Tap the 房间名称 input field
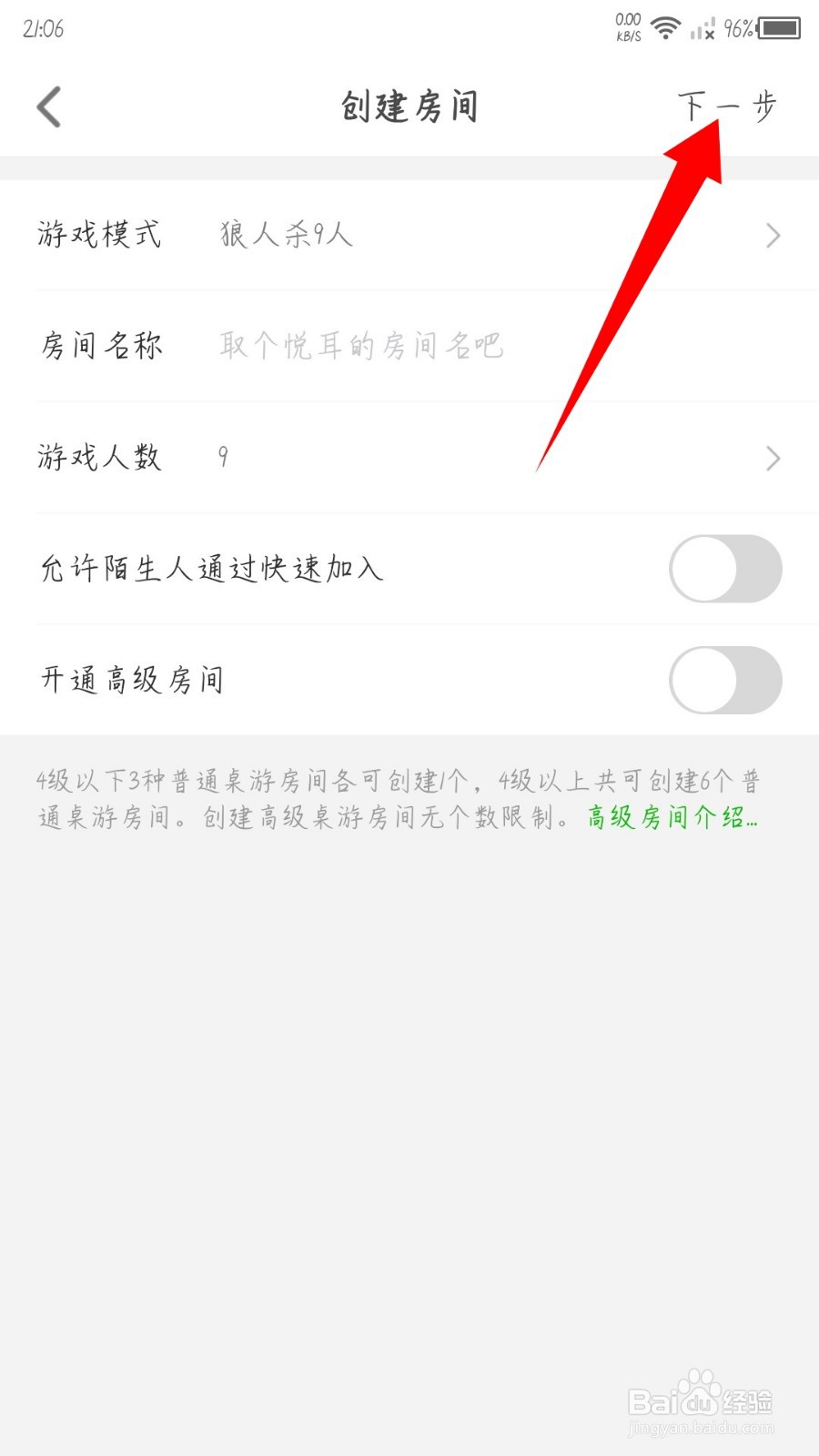This screenshot has width=819, height=1456. [x=359, y=346]
